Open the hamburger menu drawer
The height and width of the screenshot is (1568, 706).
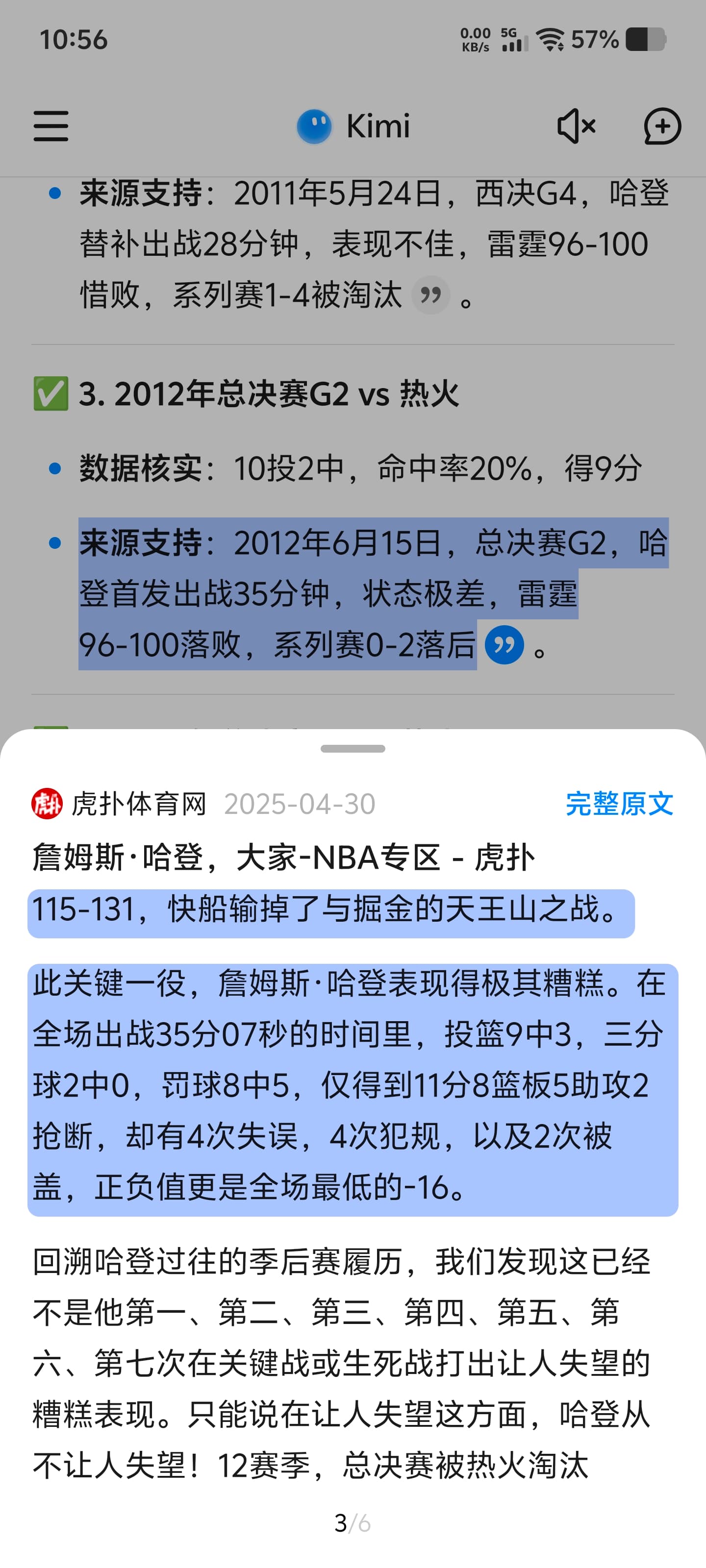click(x=50, y=126)
